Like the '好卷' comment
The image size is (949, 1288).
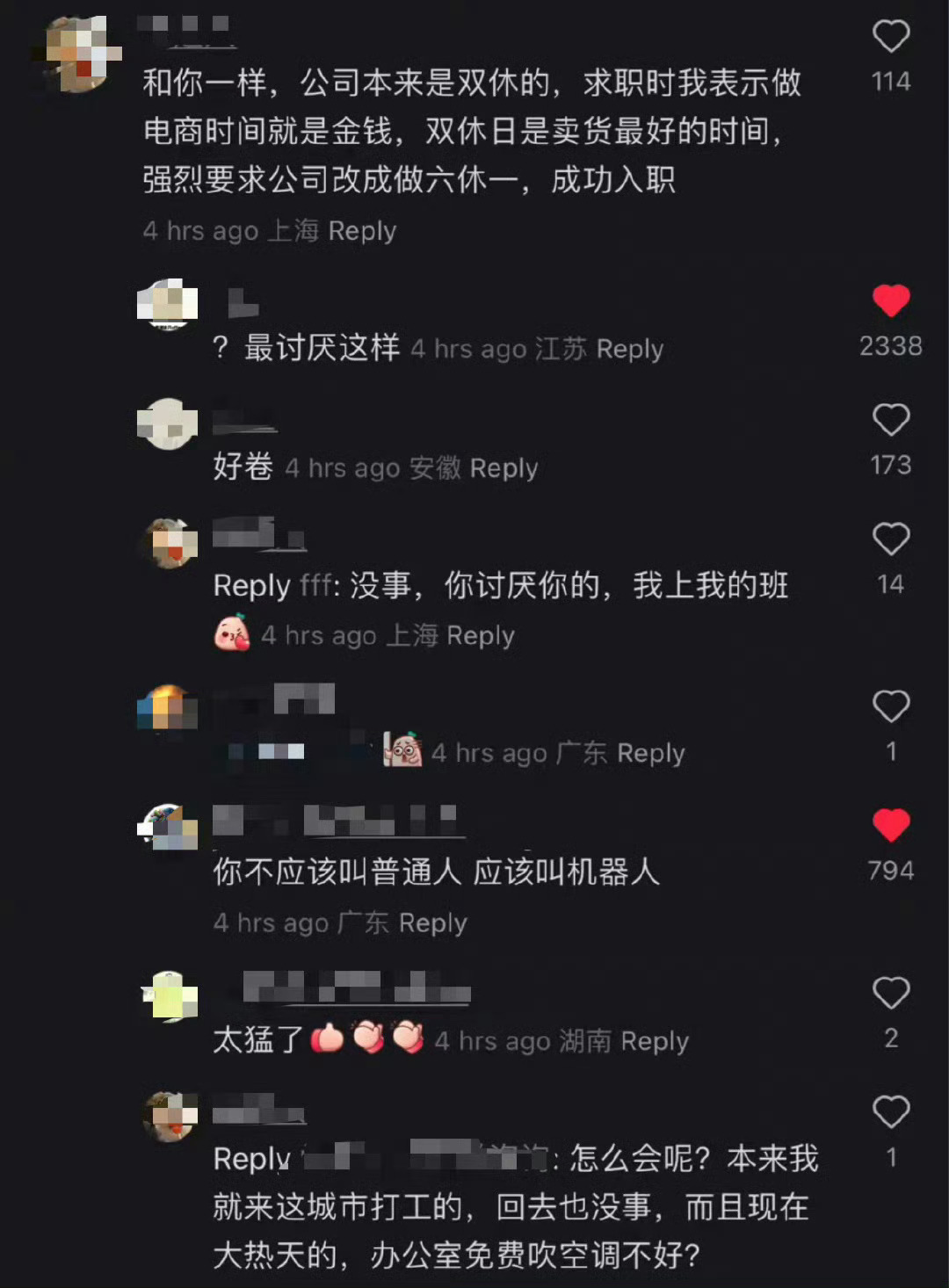point(890,420)
